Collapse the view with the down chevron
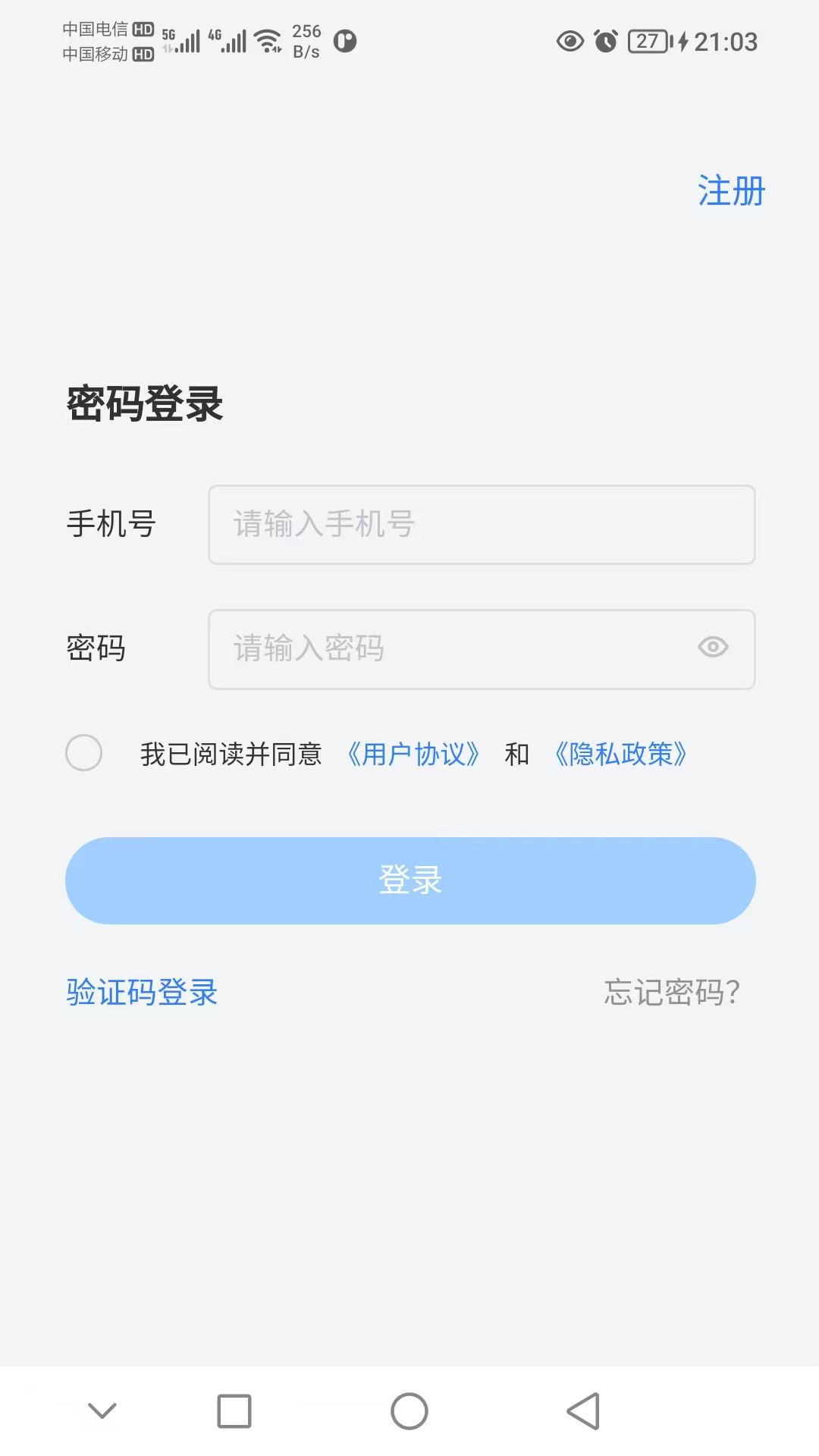 tap(101, 1410)
